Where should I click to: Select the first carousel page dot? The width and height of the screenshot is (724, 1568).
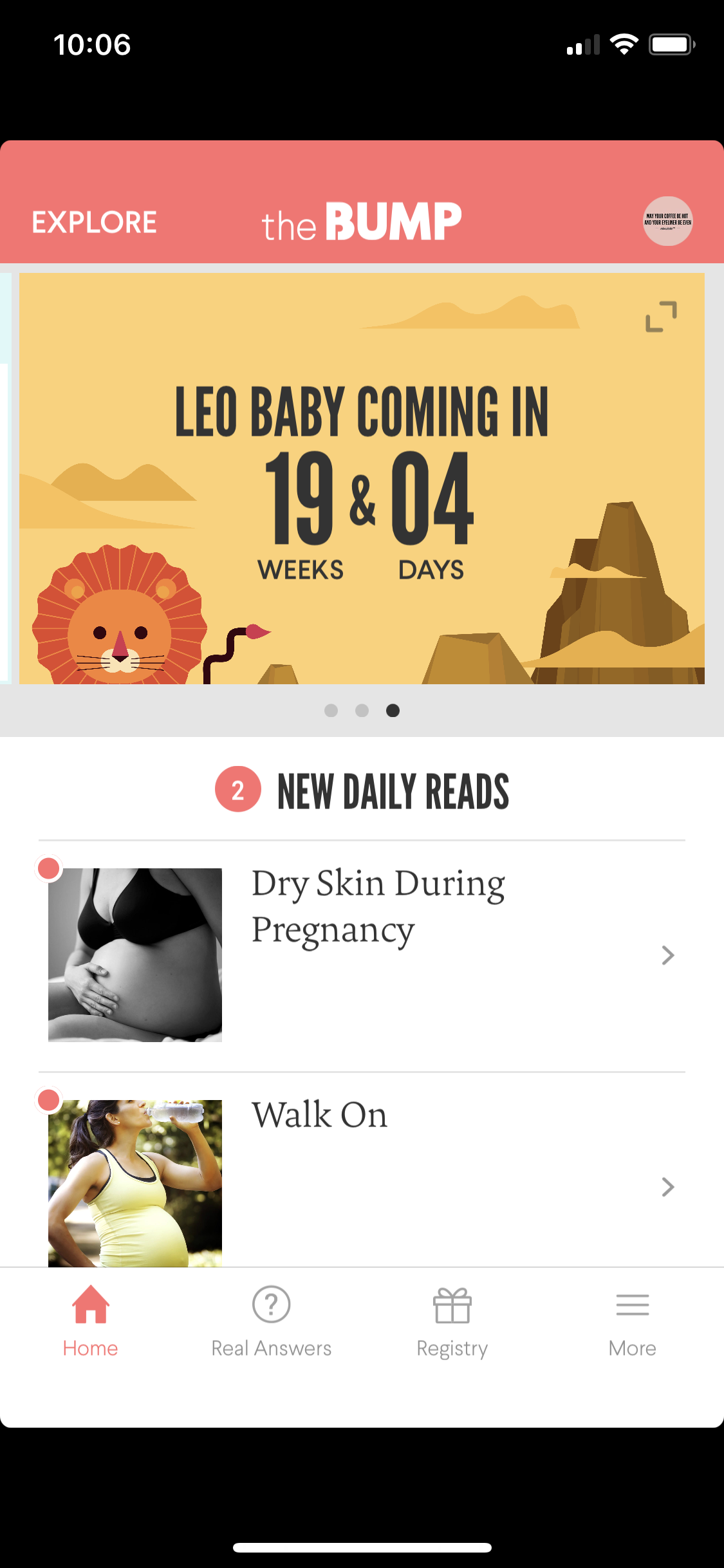[x=331, y=710]
